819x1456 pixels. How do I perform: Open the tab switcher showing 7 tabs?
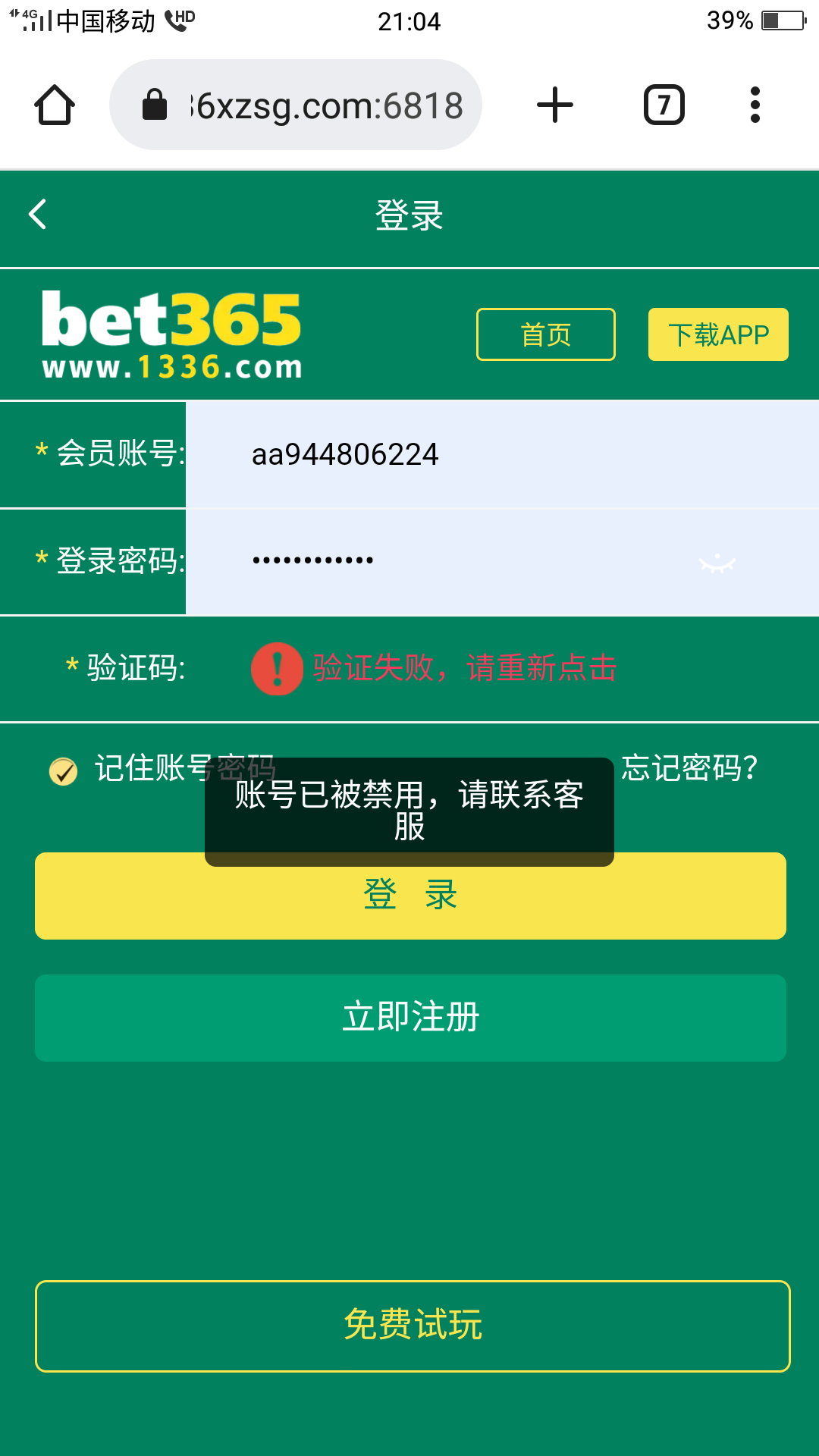(x=664, y=105)
